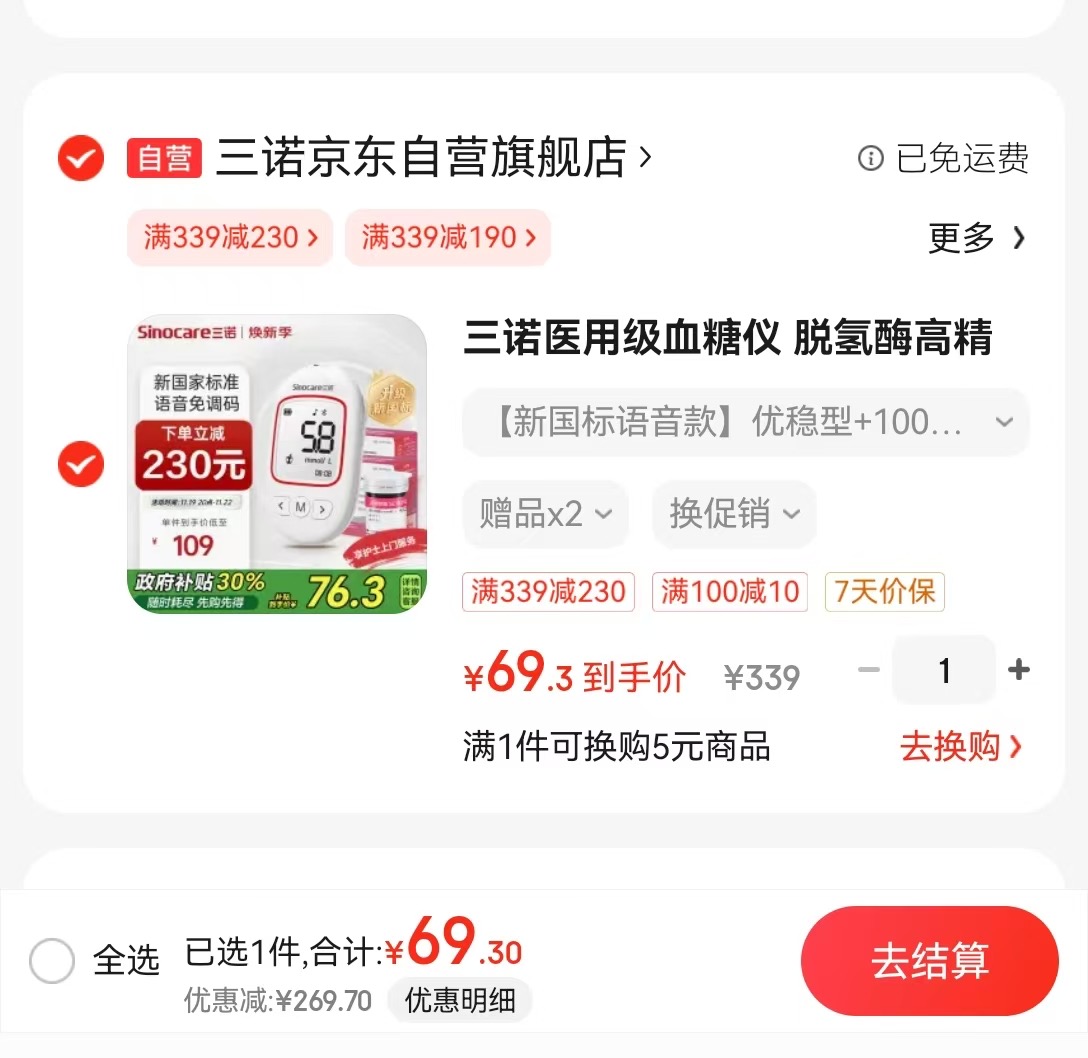1088x1058 pixels.
Task: Expand the 赠品x2 dropdown
Action: pos(545,514)
